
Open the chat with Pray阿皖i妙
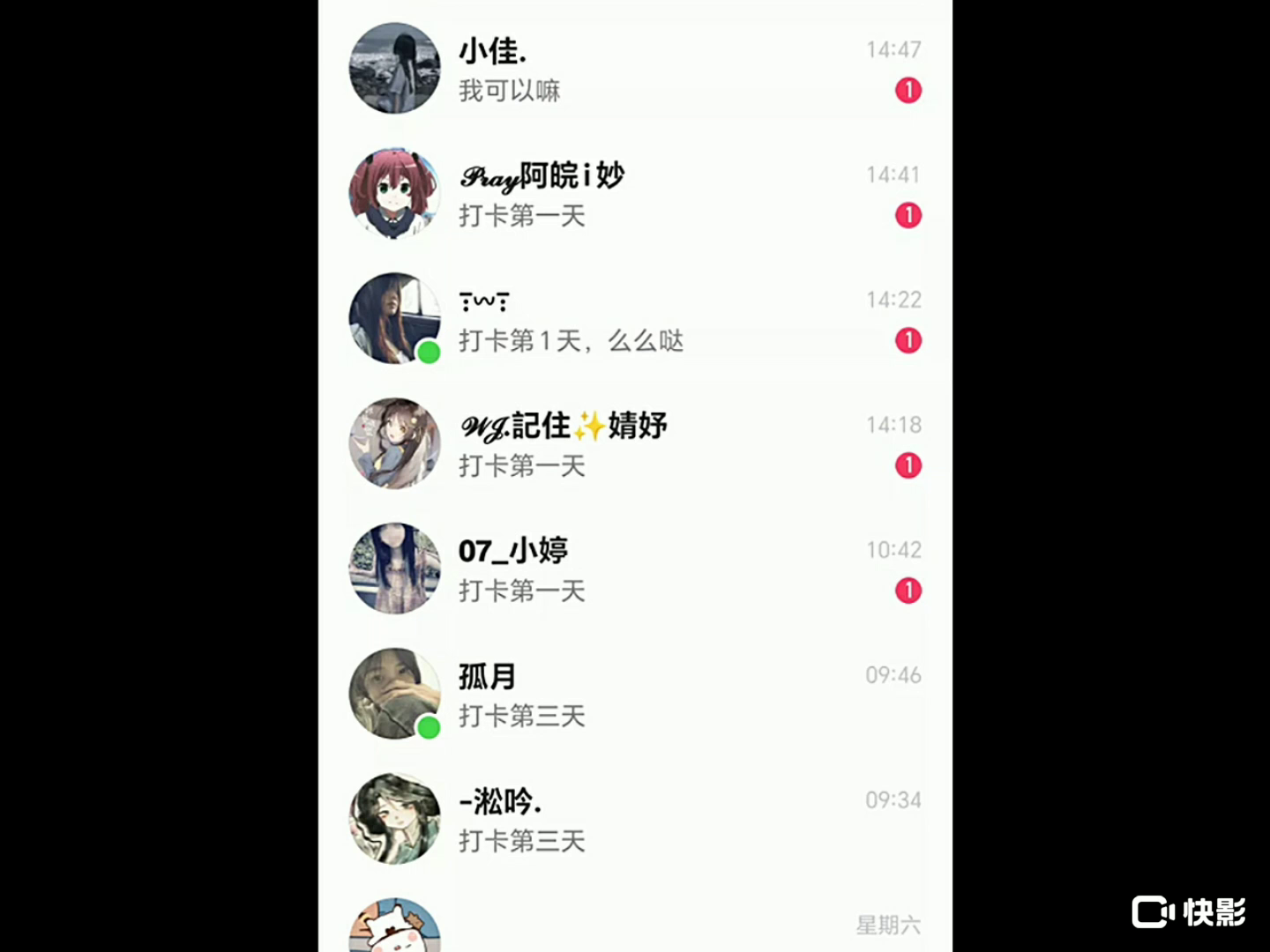[x=635, y=194]
